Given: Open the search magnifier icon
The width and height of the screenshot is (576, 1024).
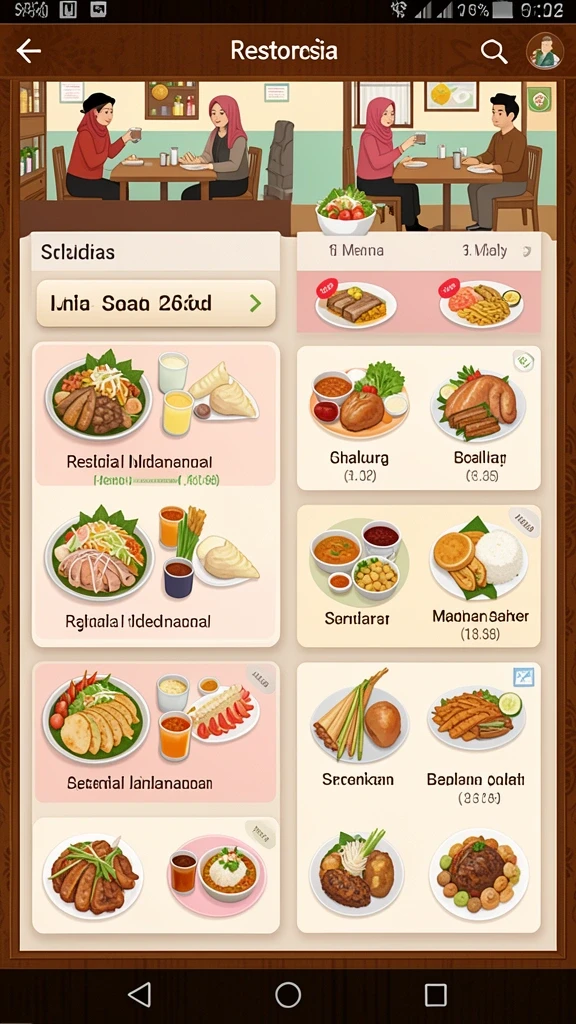Looking at the screenshot, I should tap(494, 51).
